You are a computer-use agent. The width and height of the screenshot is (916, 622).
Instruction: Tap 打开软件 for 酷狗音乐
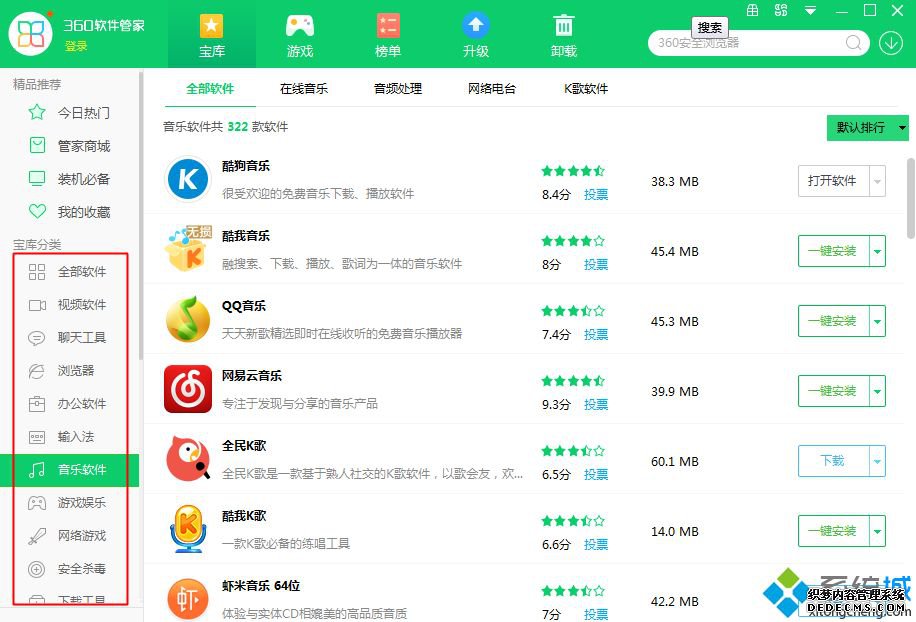[x=832, y=181]
